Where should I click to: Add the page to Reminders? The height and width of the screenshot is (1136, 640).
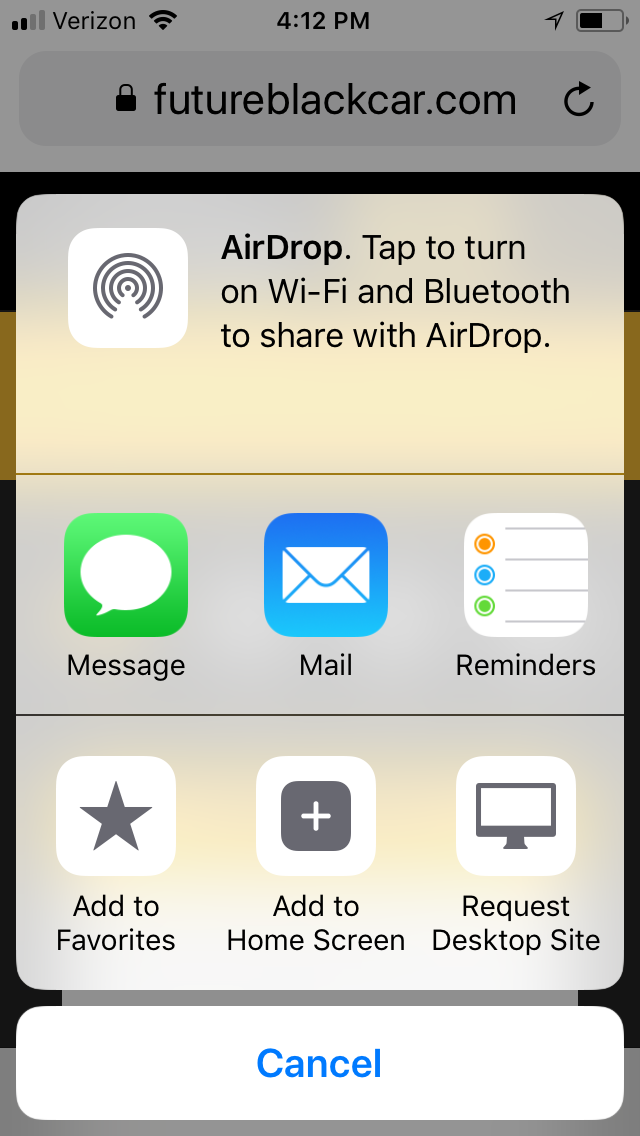pos(526,576)
